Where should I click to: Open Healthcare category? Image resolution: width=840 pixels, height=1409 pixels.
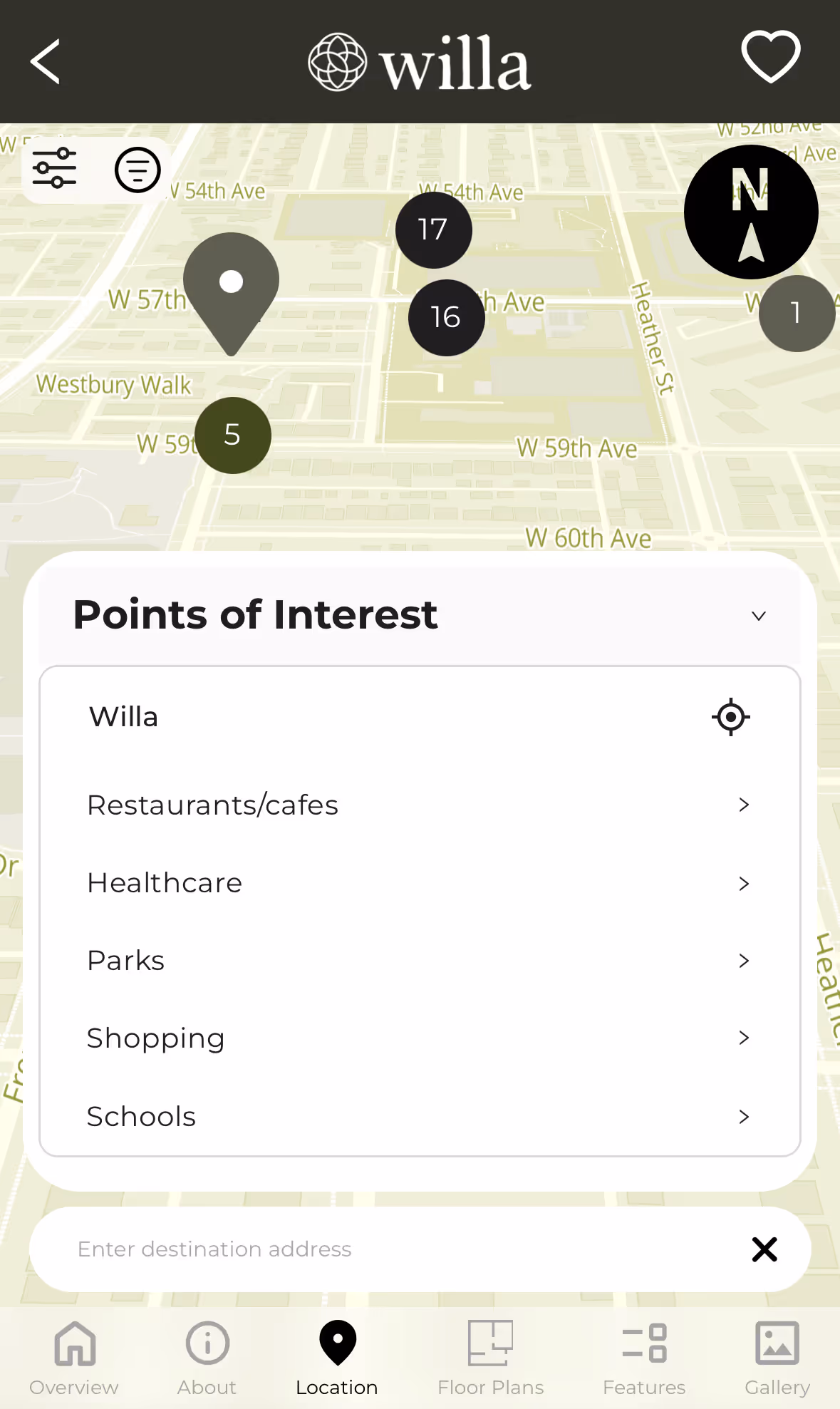click(419, 883)
